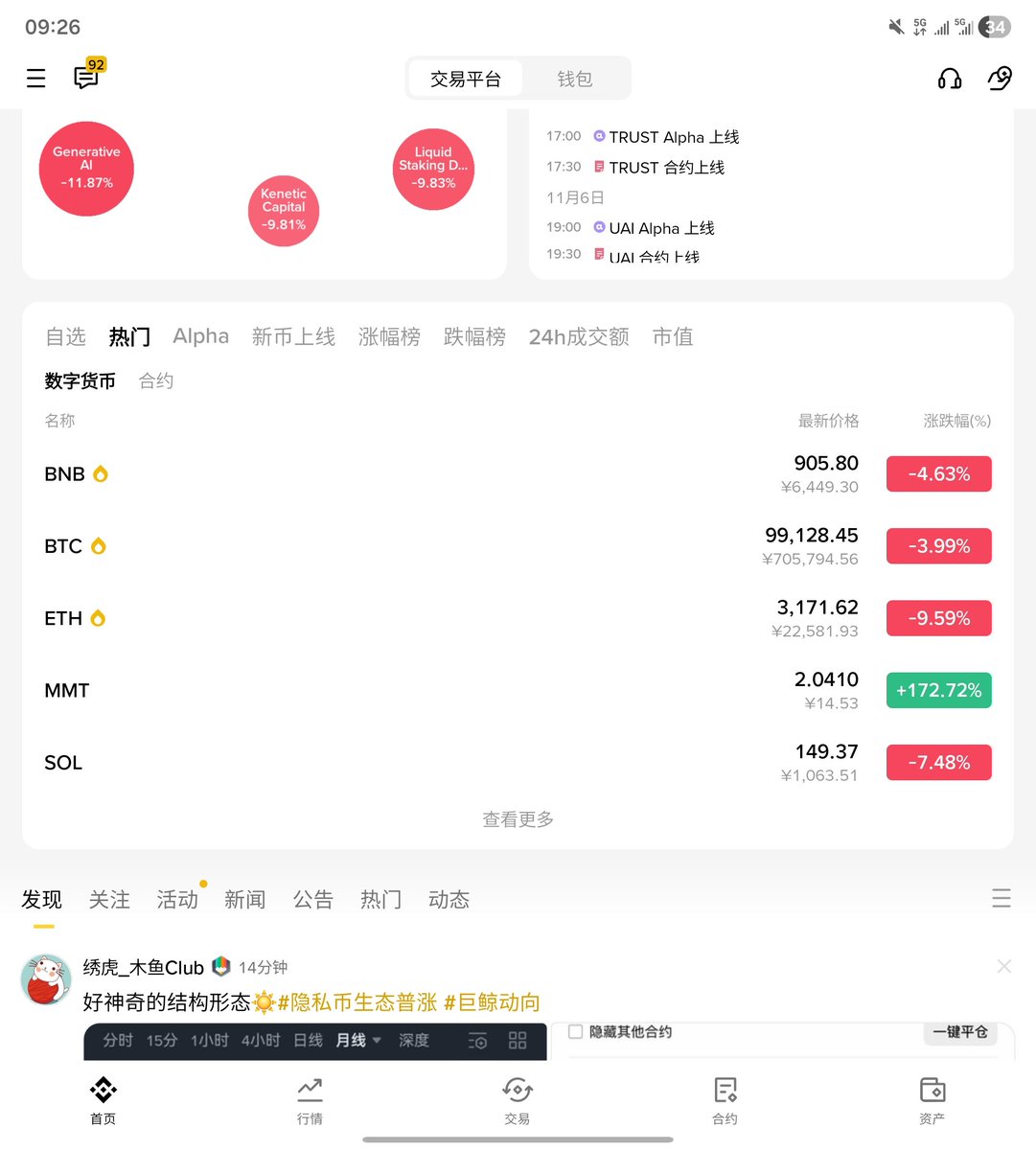1036x1150 pixels.
Task: Tap 查看更多 to see more coins
Action: coord(518,819)
